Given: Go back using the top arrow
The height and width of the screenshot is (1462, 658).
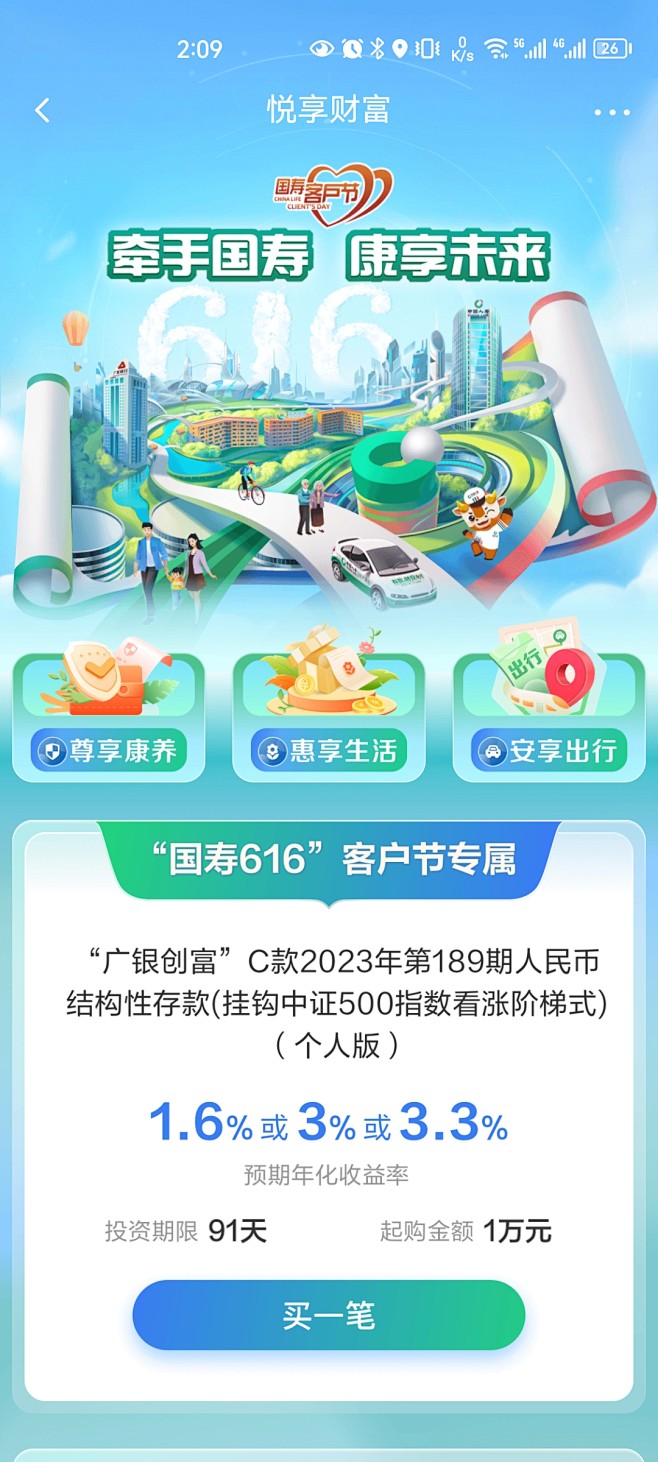Looking at the screenshot, I should click(x=42, y=110).
